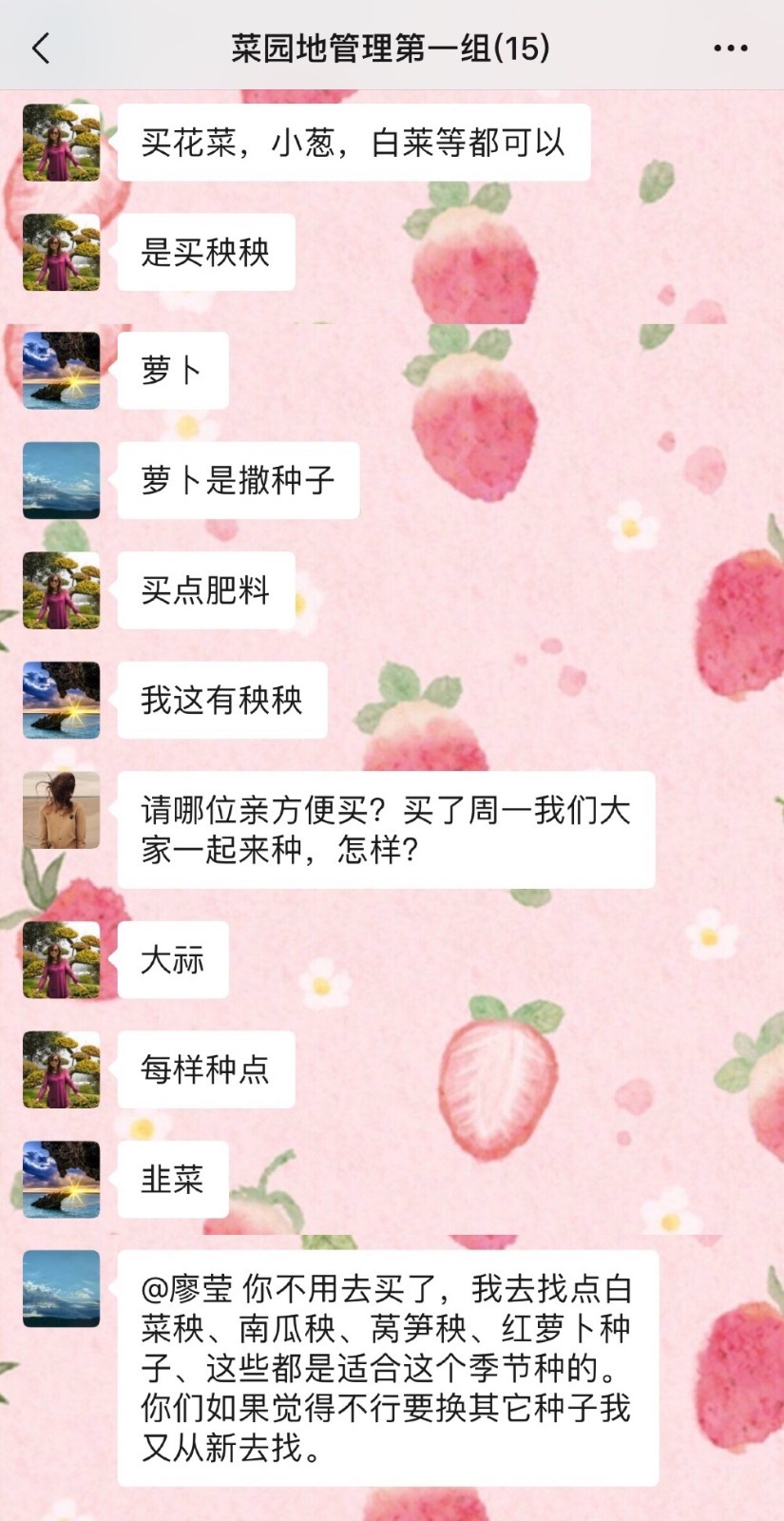Select the message bubble '是买秧秧'

204,250
